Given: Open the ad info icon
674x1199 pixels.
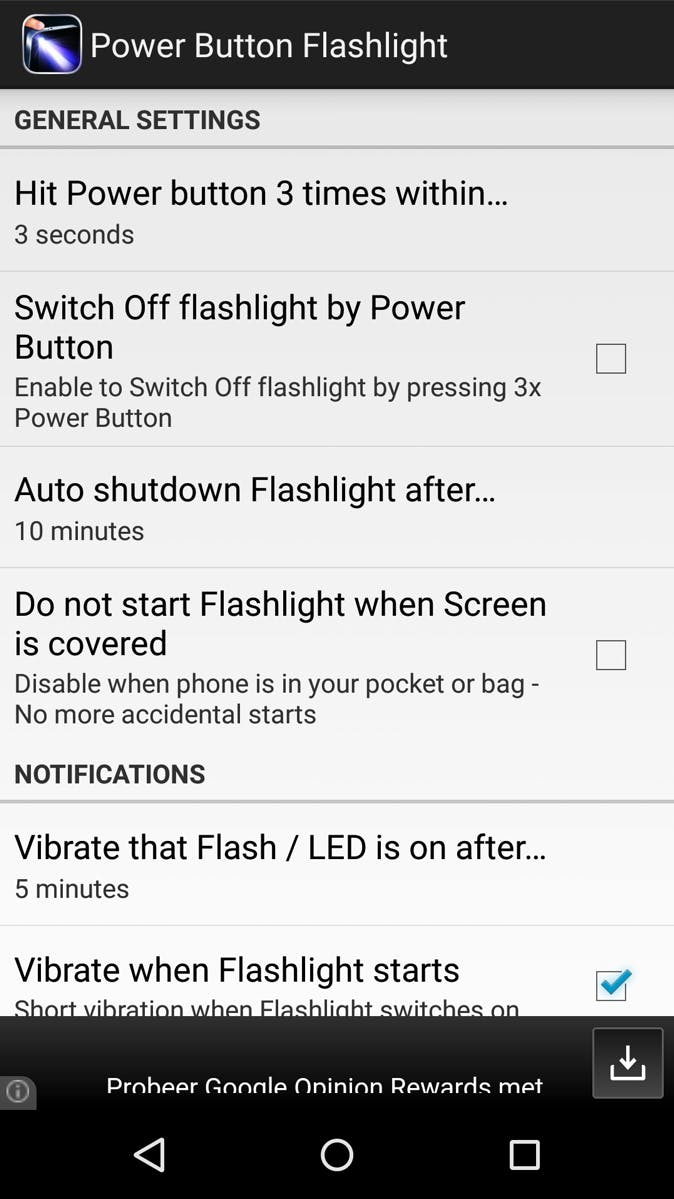Looking at the screenshot, I should tap(17, 1092).
